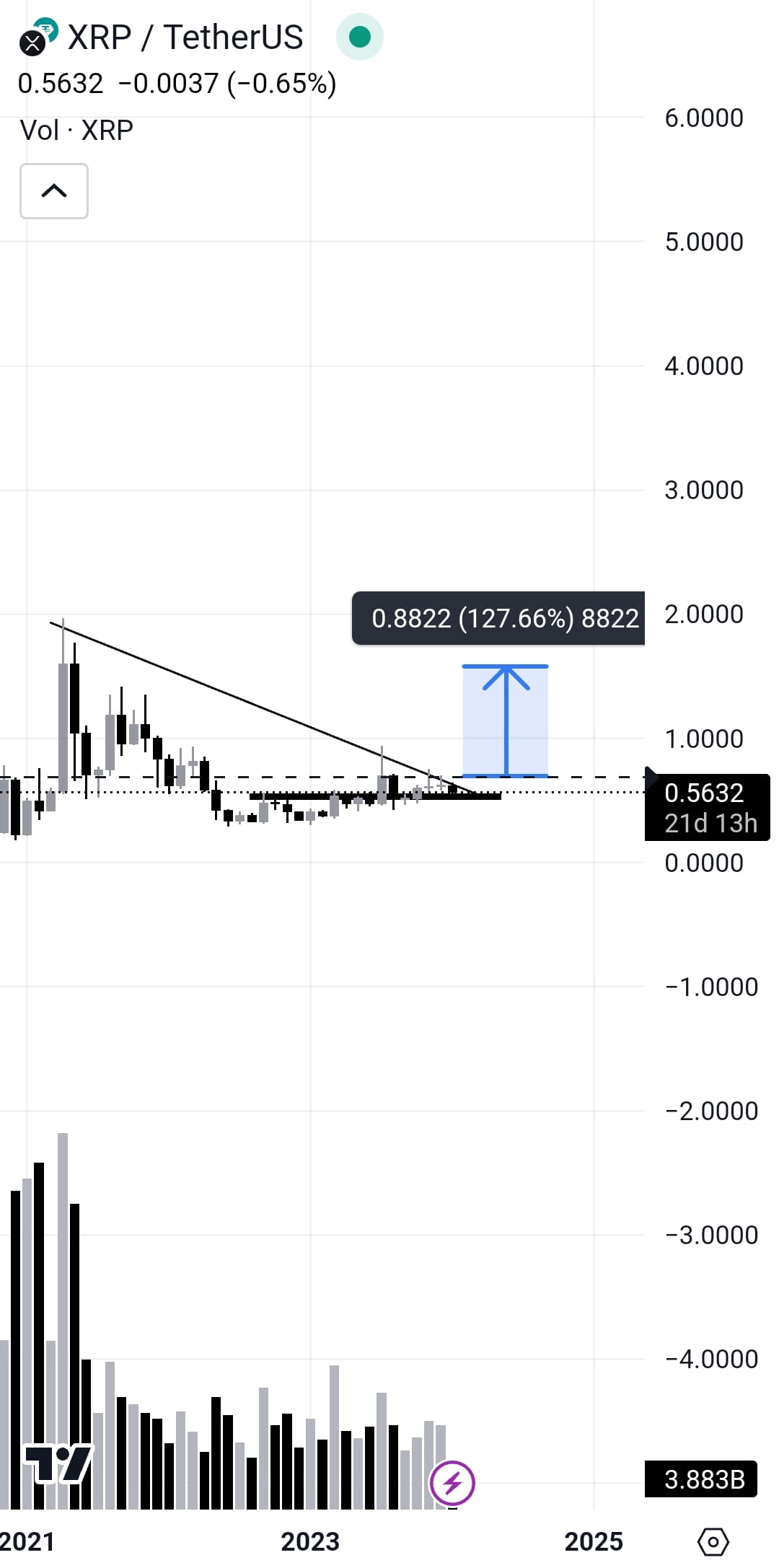Toggle the market status dot beside the symbol

coord(360,36)
